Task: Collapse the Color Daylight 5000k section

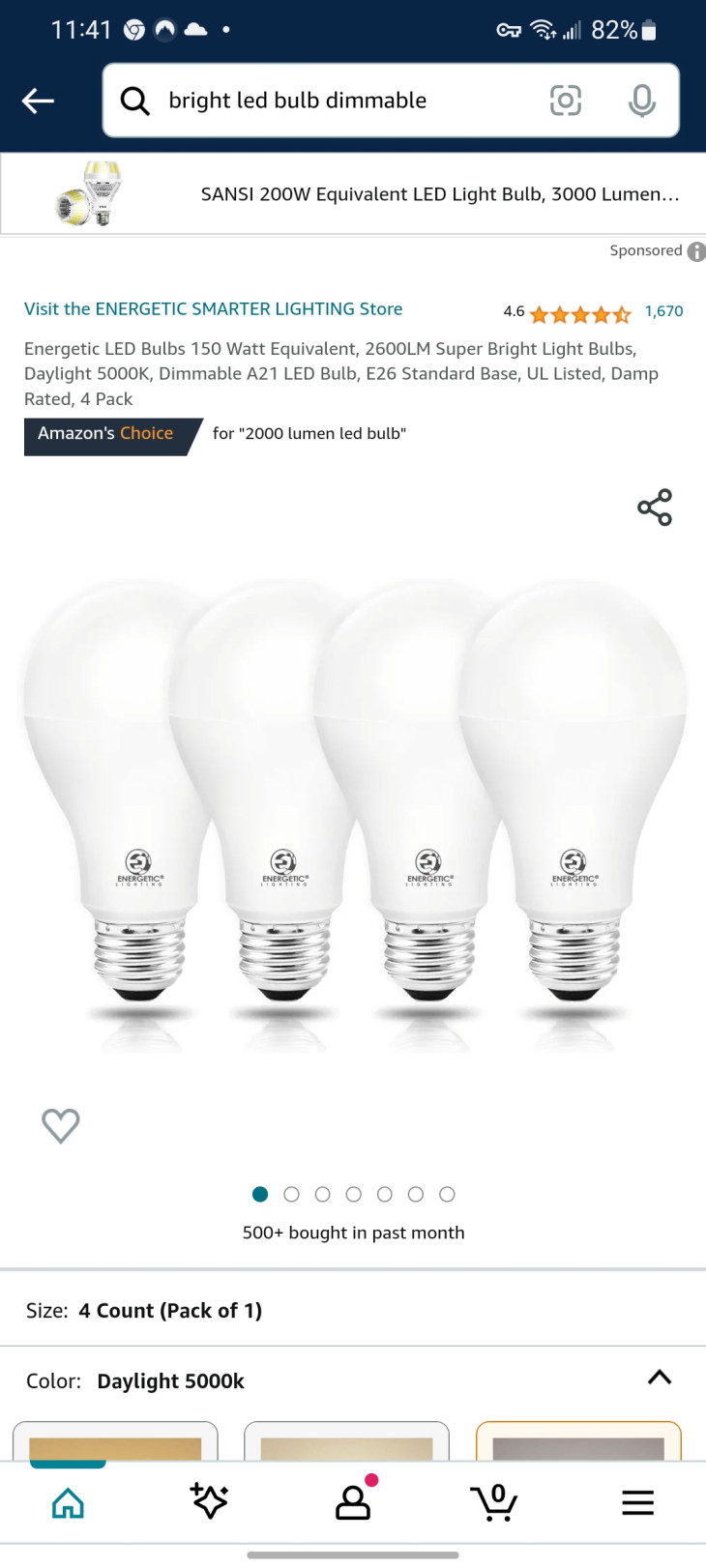Action: [x=660, y=1379]
